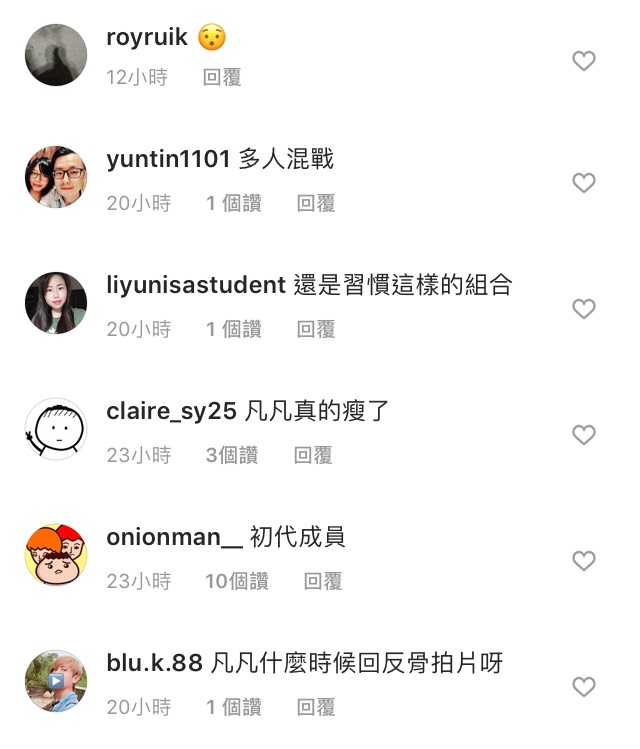
Task: Like blu.k.88's comment
Action: click(584, 687)
